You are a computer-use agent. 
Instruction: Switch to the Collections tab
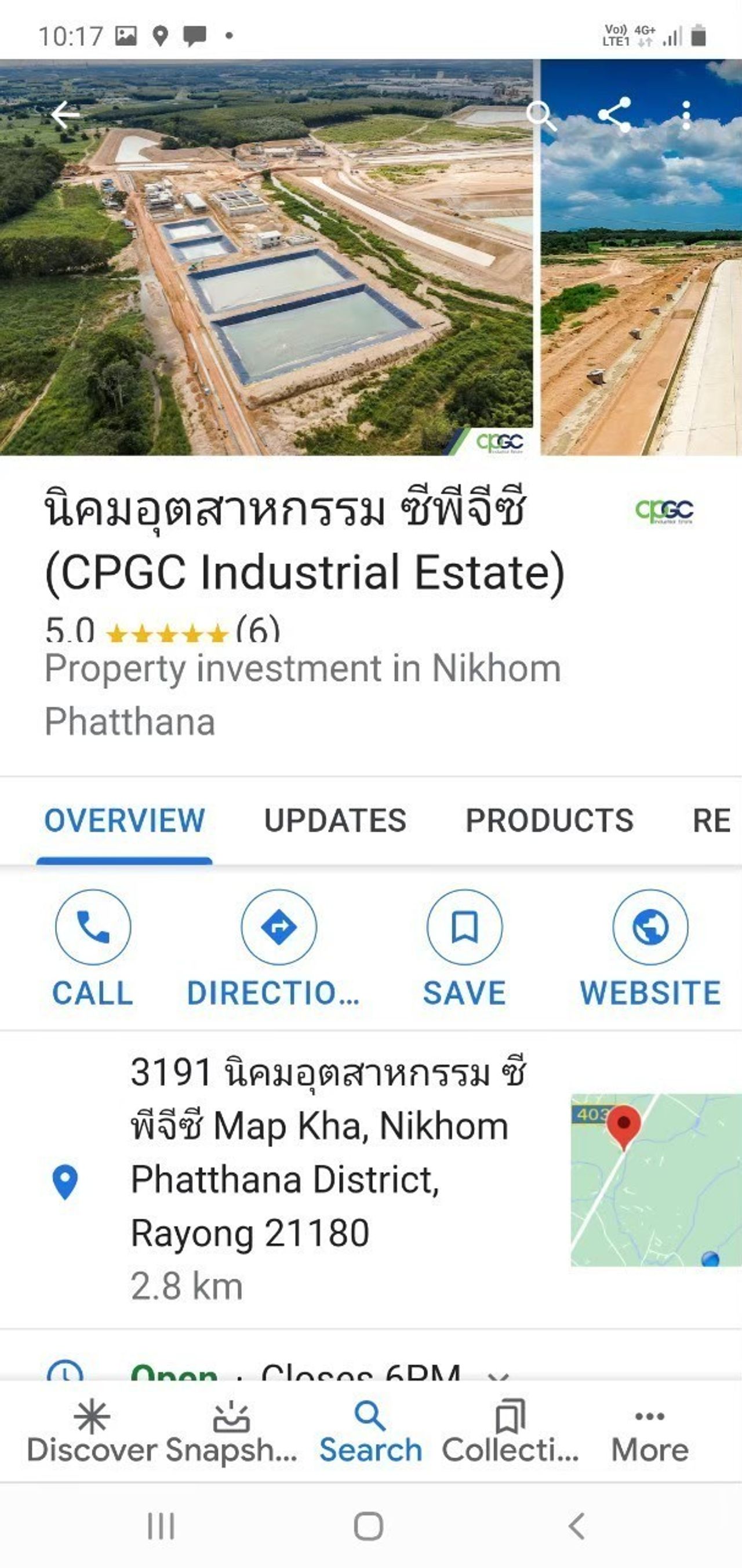(x=510, y=1432)
